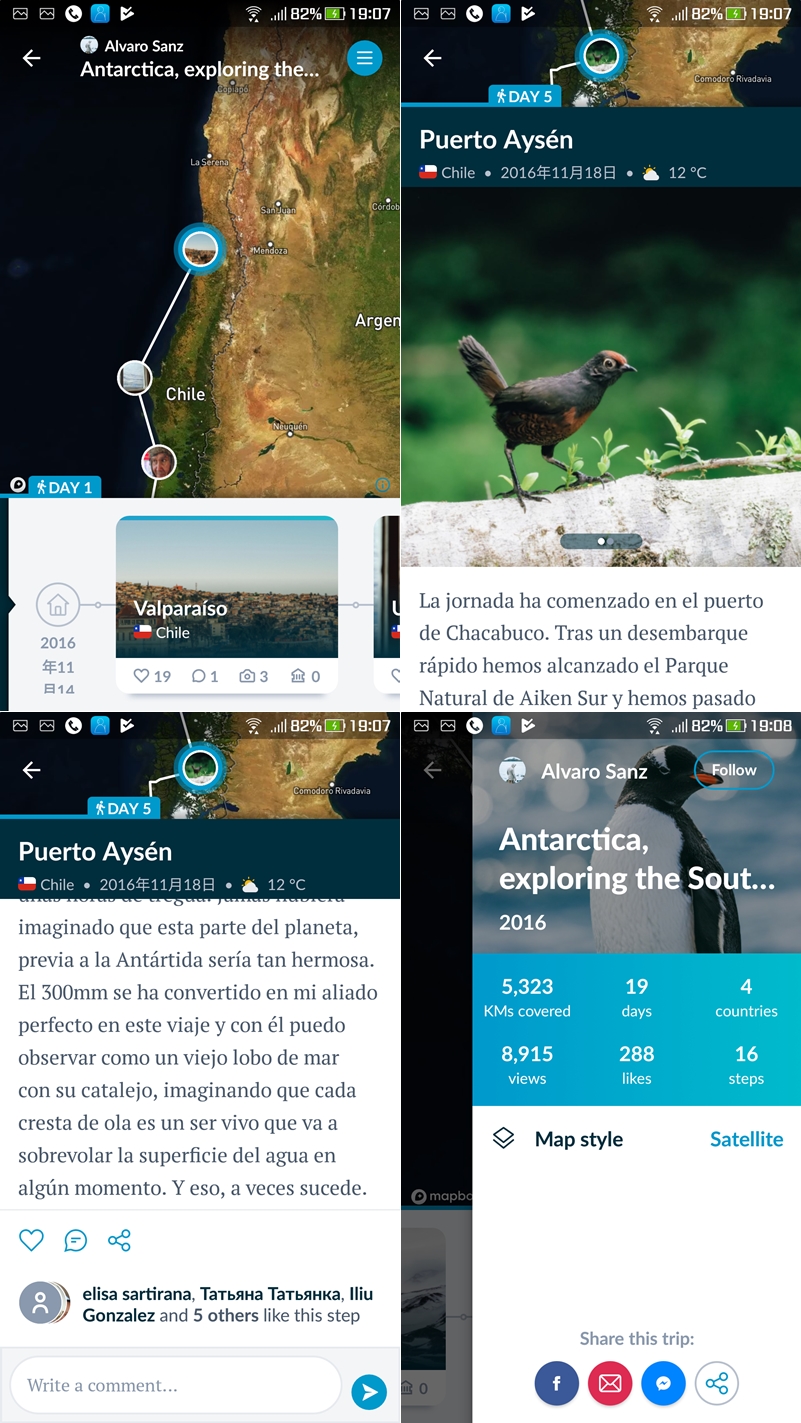Open generic share options for the trip

[716, 1384]
